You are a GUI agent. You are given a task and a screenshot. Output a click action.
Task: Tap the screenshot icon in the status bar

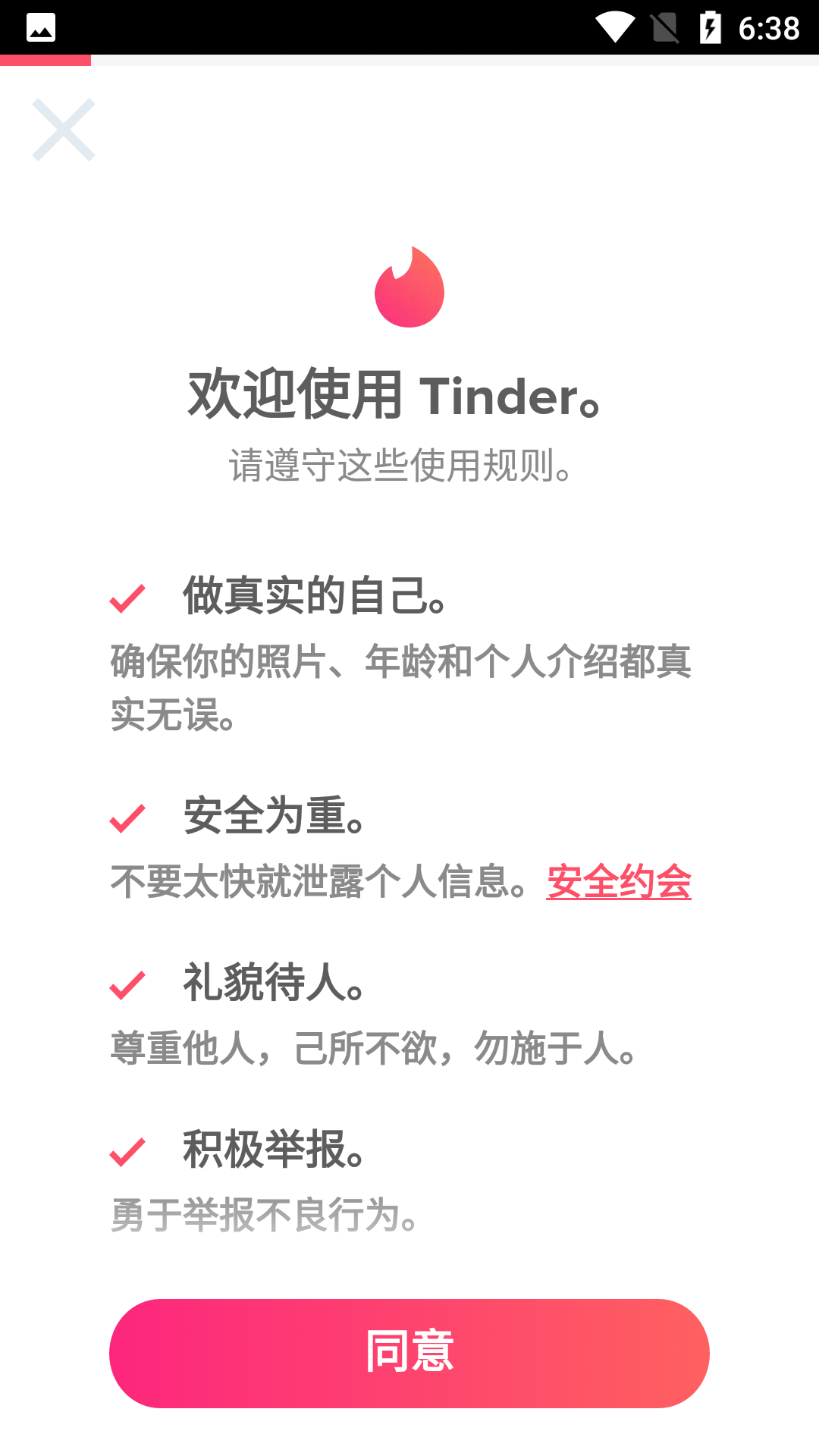coord(42,29)
